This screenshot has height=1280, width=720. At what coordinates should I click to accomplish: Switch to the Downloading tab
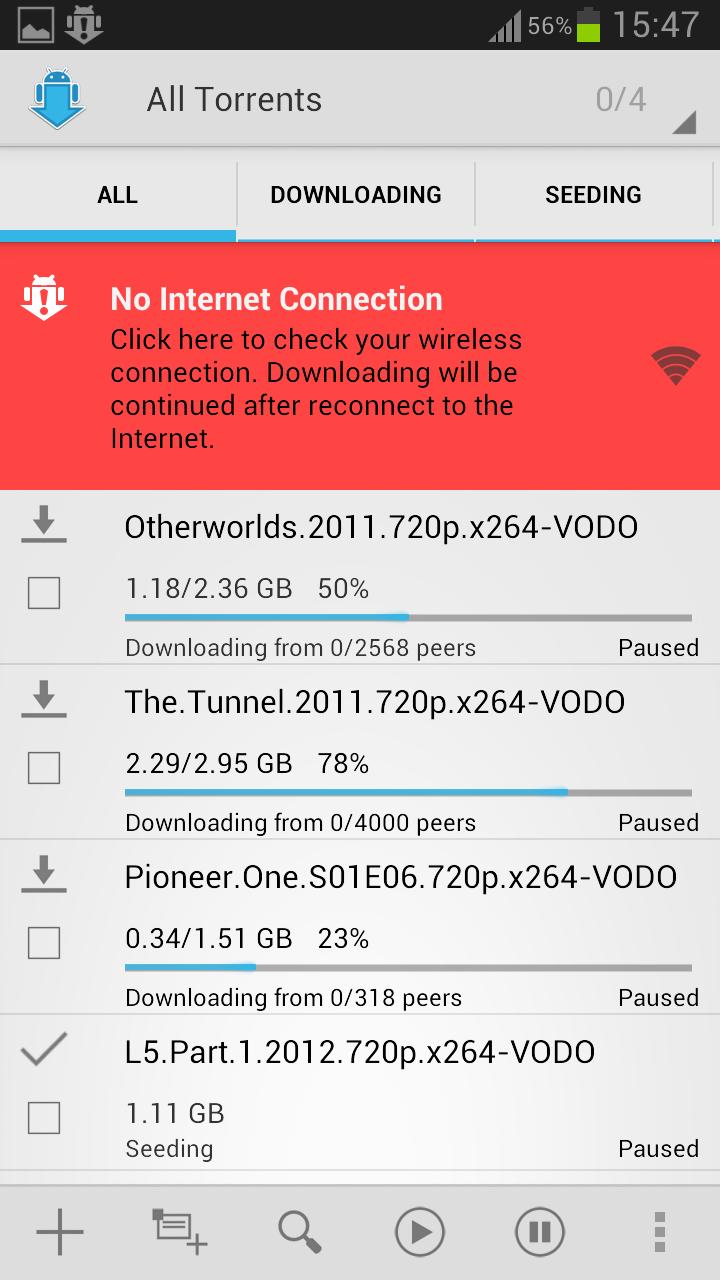[356, 195]
